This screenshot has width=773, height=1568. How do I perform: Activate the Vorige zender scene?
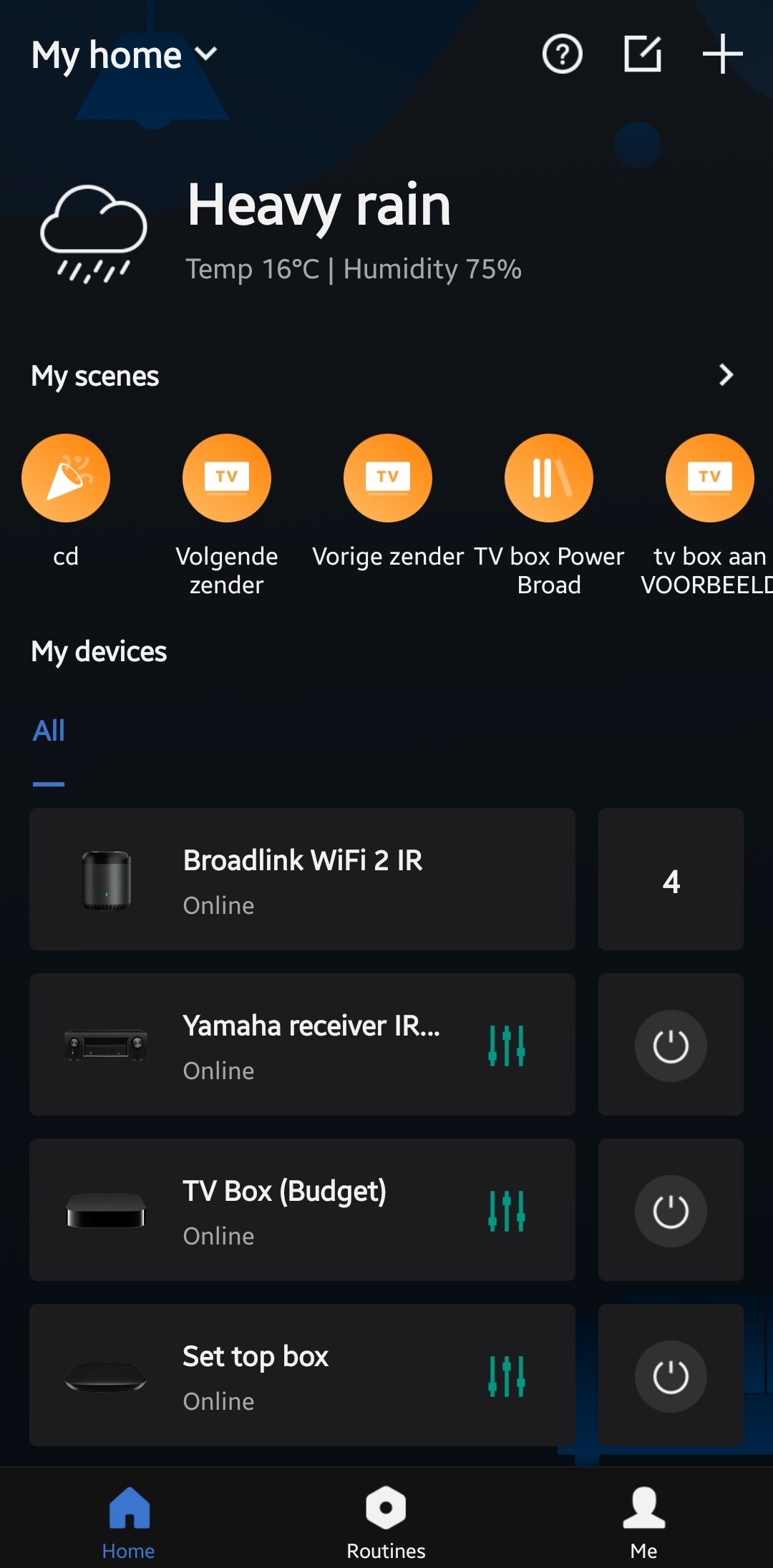point(388,478)
